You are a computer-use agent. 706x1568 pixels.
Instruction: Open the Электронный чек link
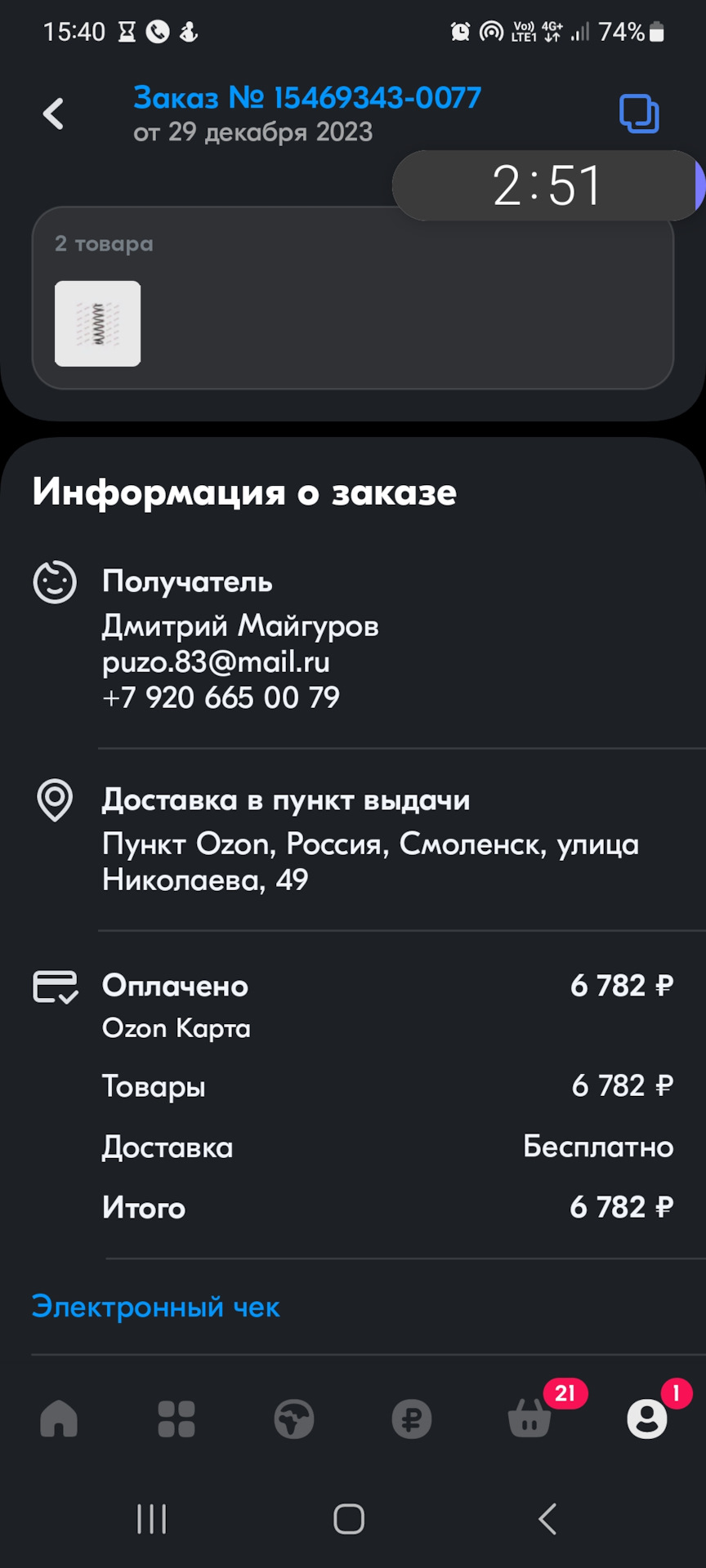pos(155,1307)
